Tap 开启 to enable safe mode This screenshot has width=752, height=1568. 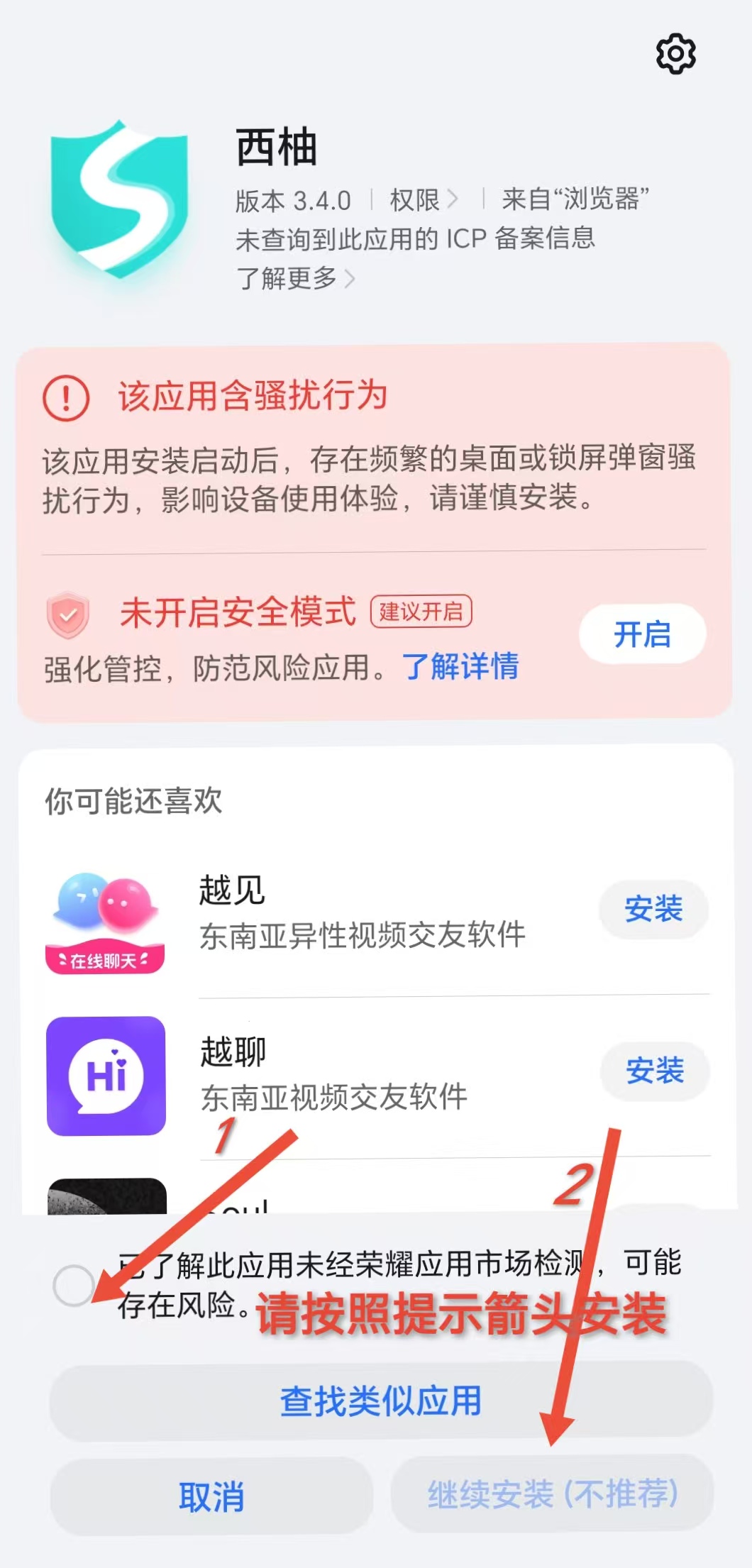[x=642, y=634]
